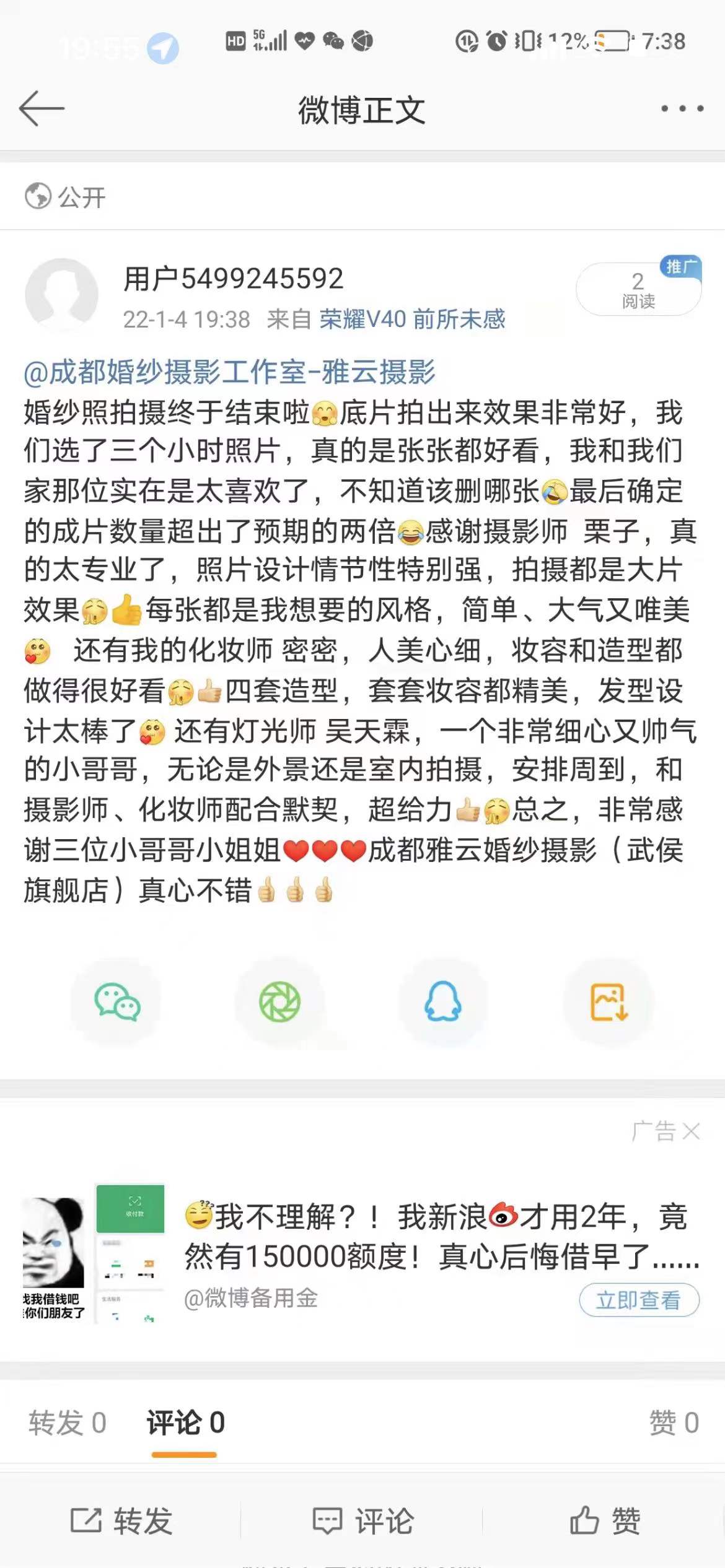Open the three-dot overflow menu

pos(682,109)
